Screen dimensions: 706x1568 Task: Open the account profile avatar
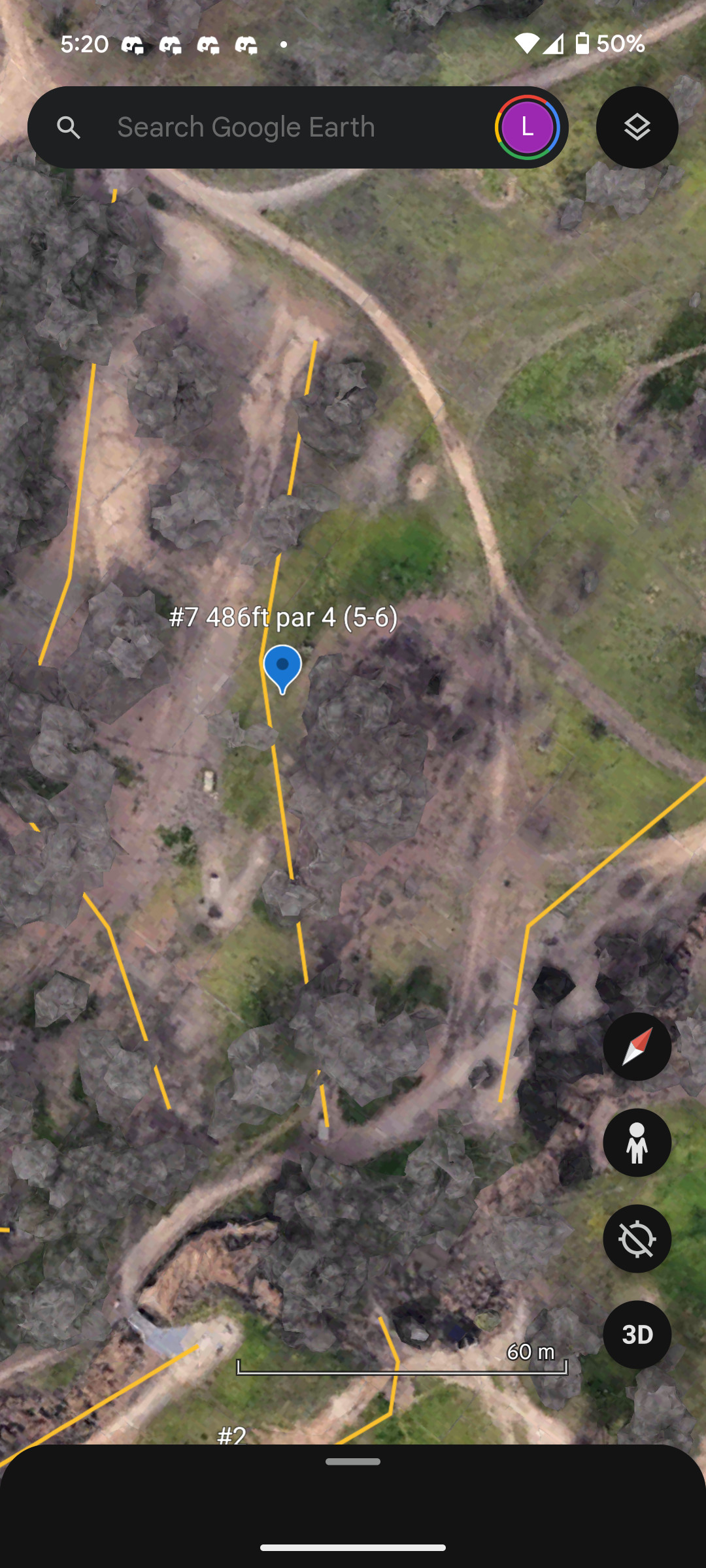point(527,127)
